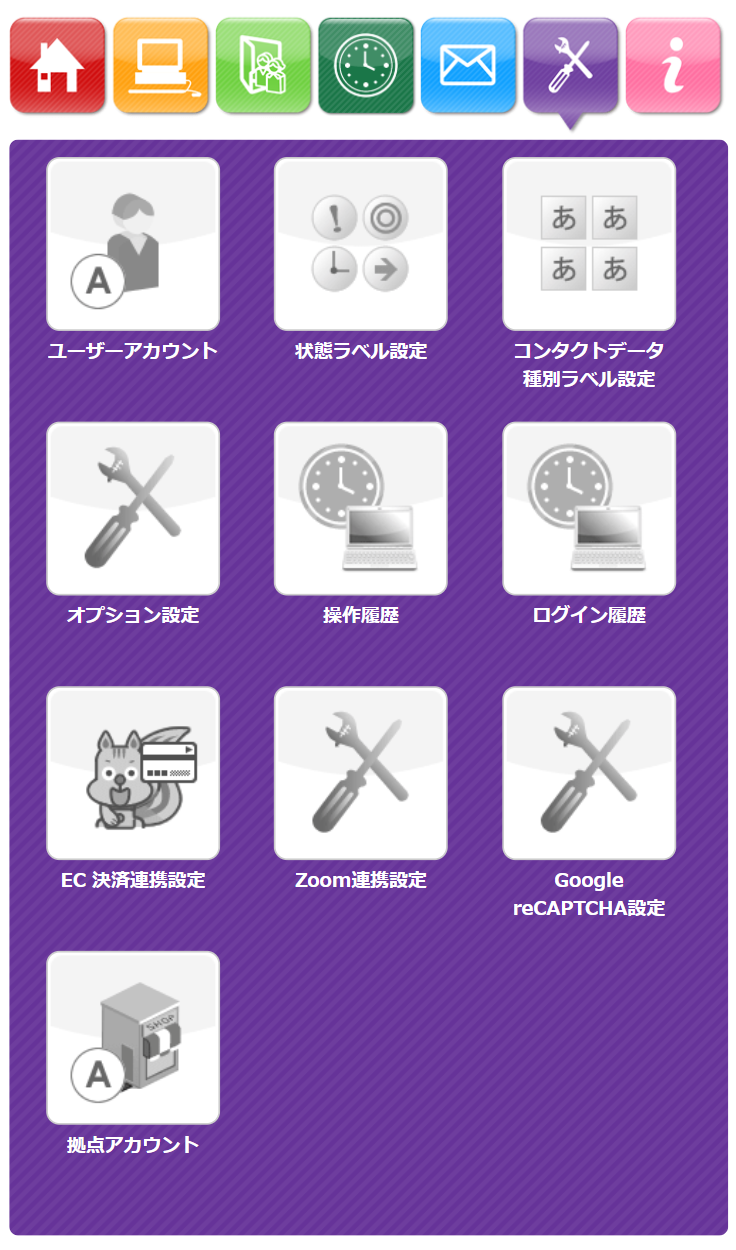Image resolution: width=736 pixels, height=1250 pixels.
Task: Open the orange computer tab
Action: click(160, 65)
